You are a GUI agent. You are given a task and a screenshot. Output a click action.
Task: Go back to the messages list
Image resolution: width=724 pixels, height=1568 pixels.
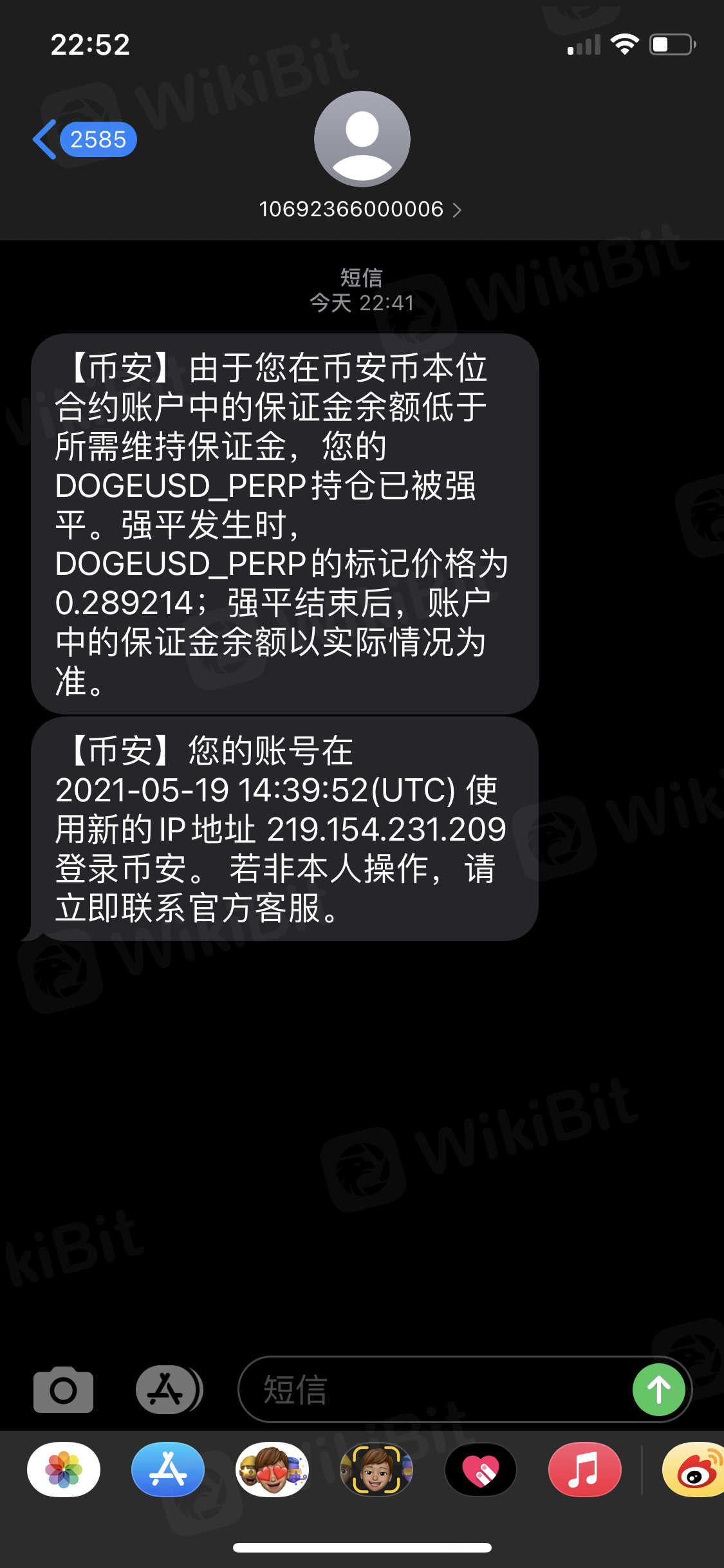pos(84,139)
